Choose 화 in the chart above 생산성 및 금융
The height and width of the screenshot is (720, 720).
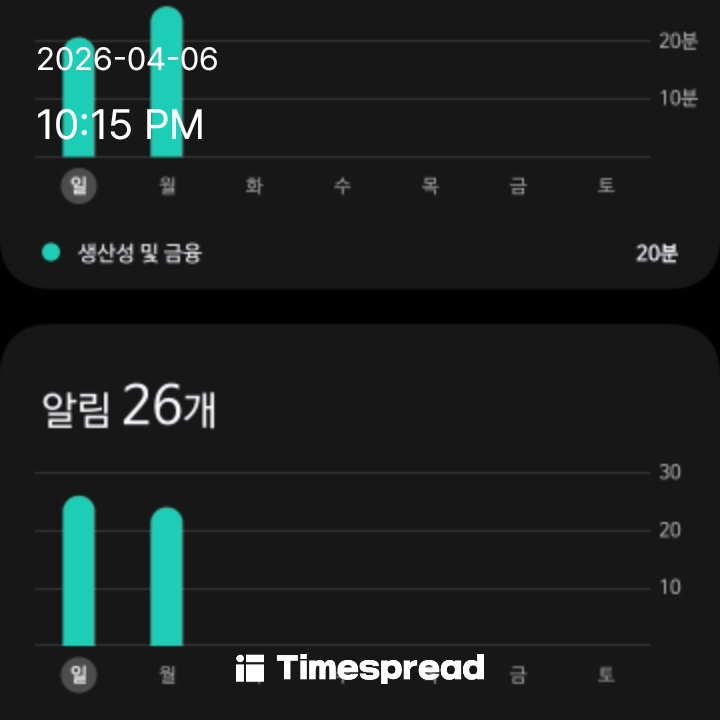[255, 186]
